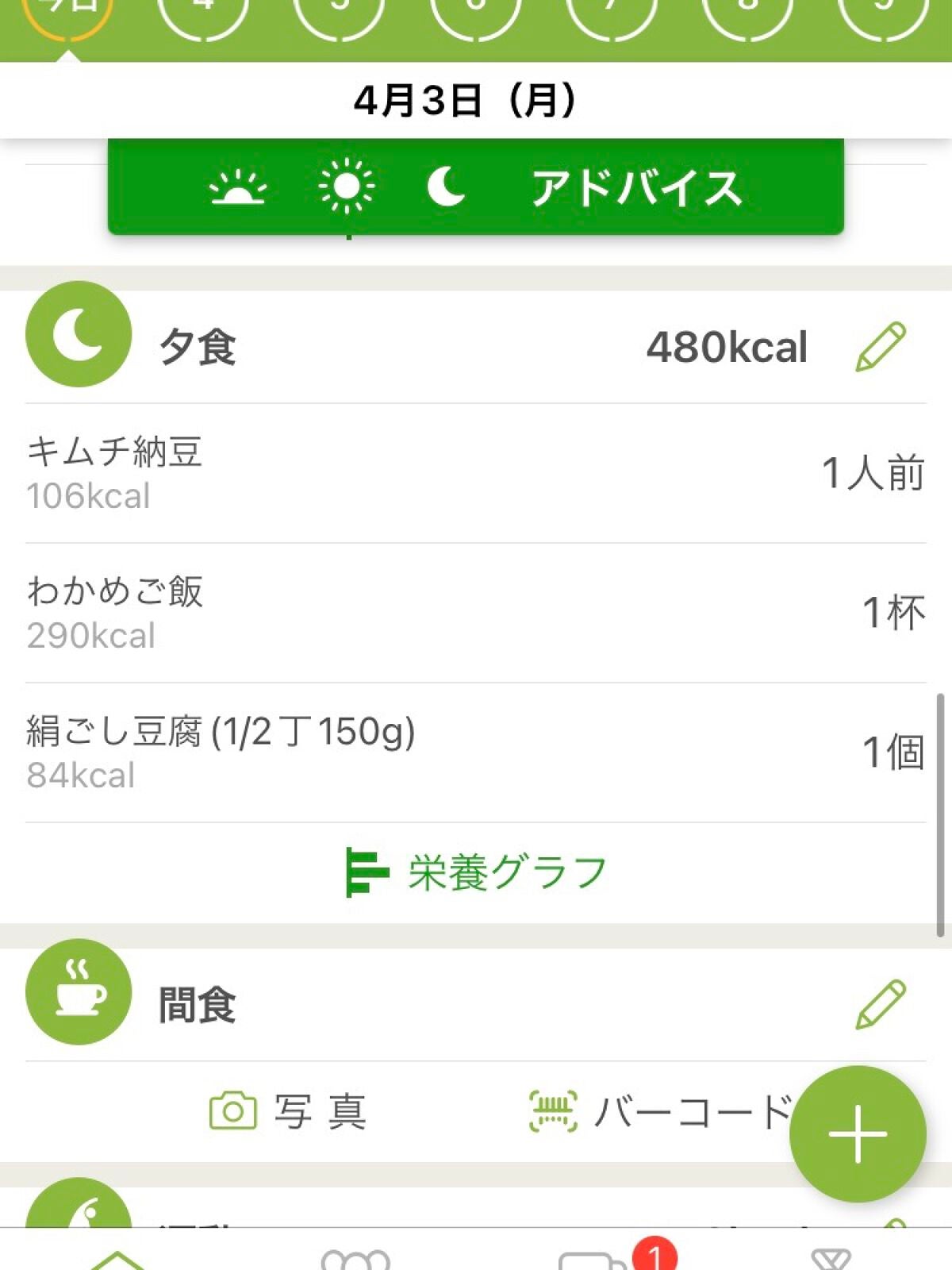Add a snack by 写真 photo
The image size is (952, 1270).
coord(288,1111)
